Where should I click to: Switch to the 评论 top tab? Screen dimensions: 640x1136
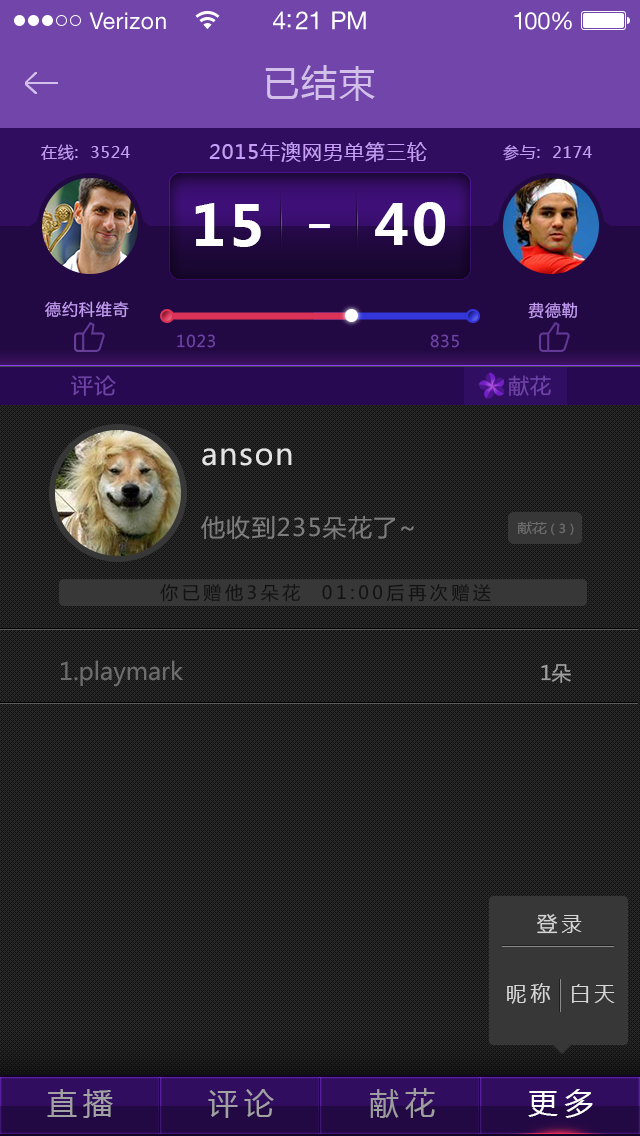point(93,386)
